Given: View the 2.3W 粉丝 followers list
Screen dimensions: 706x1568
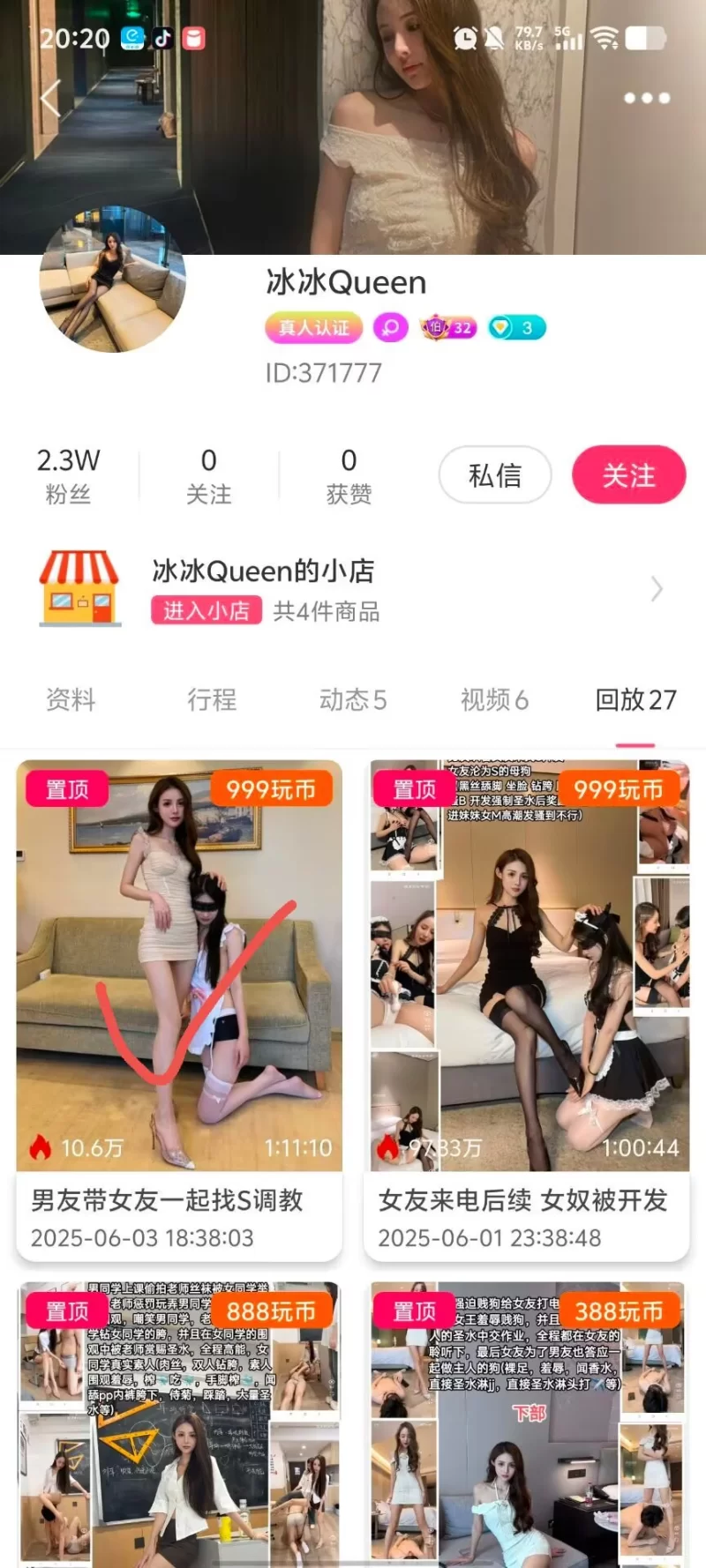Looking at the screenshot, I should 68,475.
